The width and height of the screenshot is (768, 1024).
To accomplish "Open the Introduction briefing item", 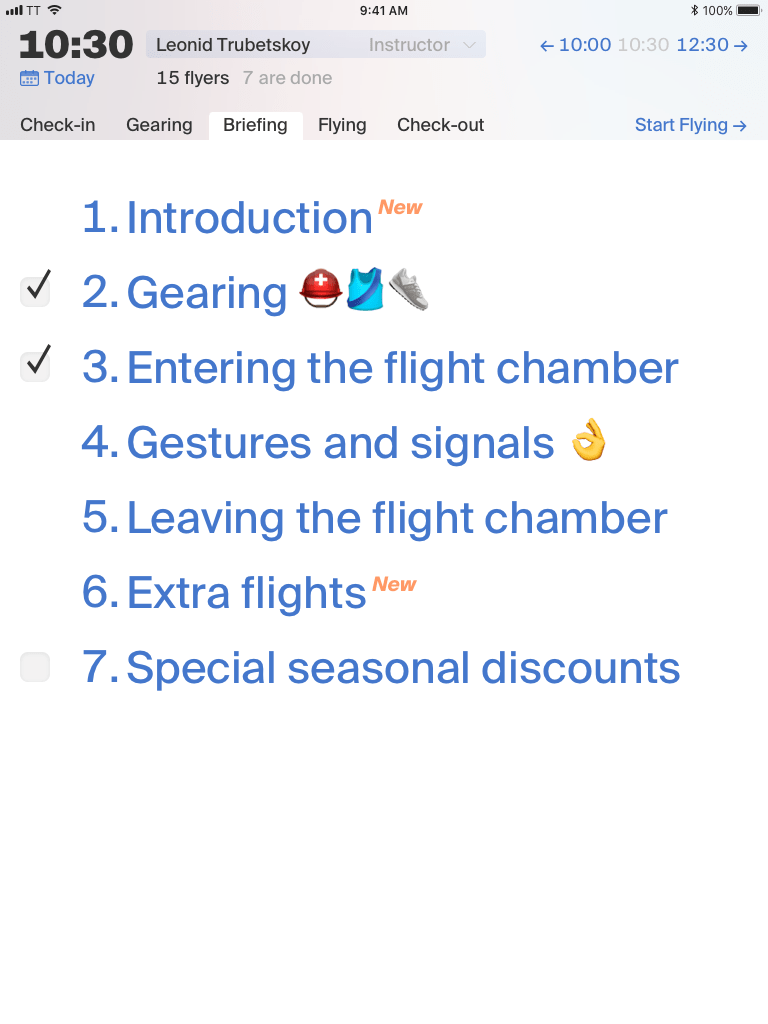I will pyautogui.click(x=249, y=218).
